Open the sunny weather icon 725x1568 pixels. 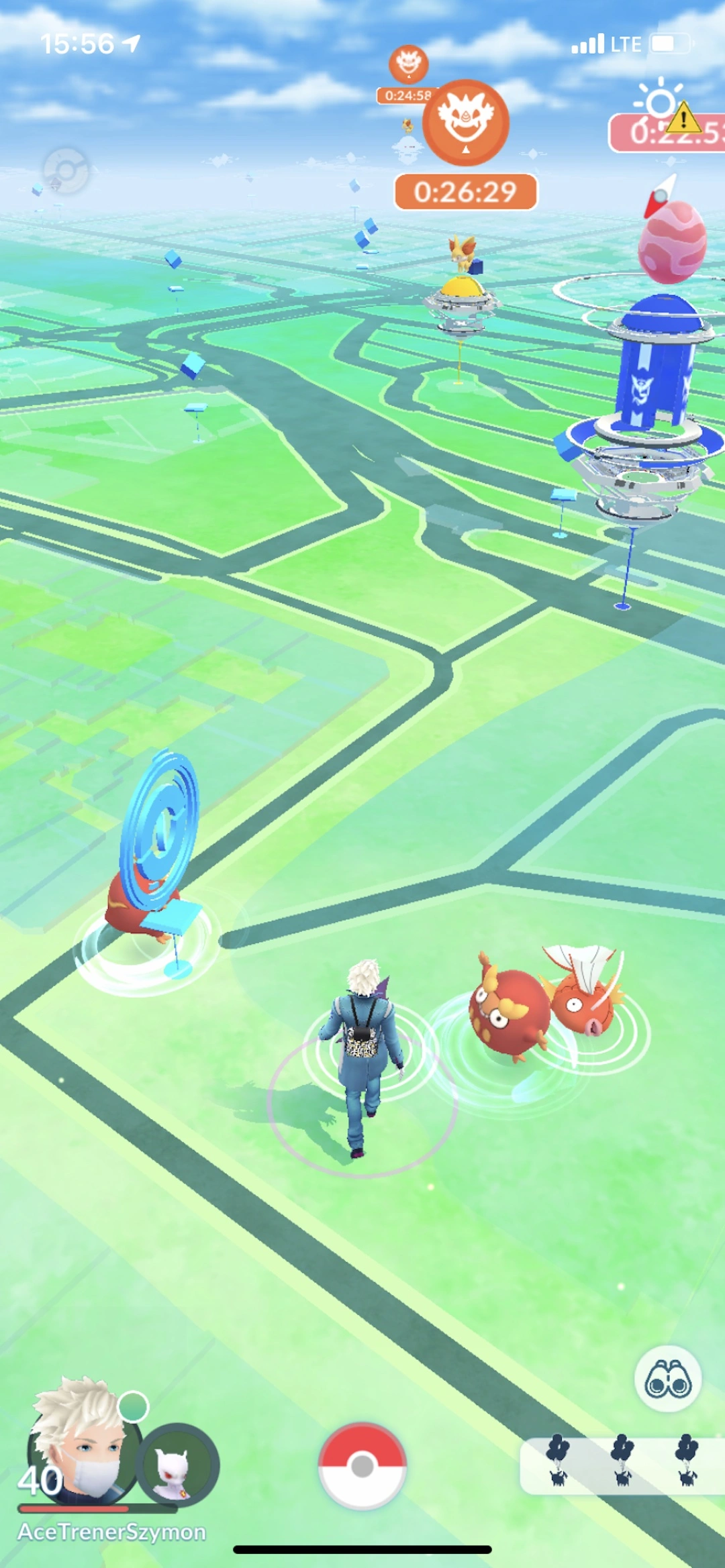point(660,99)
